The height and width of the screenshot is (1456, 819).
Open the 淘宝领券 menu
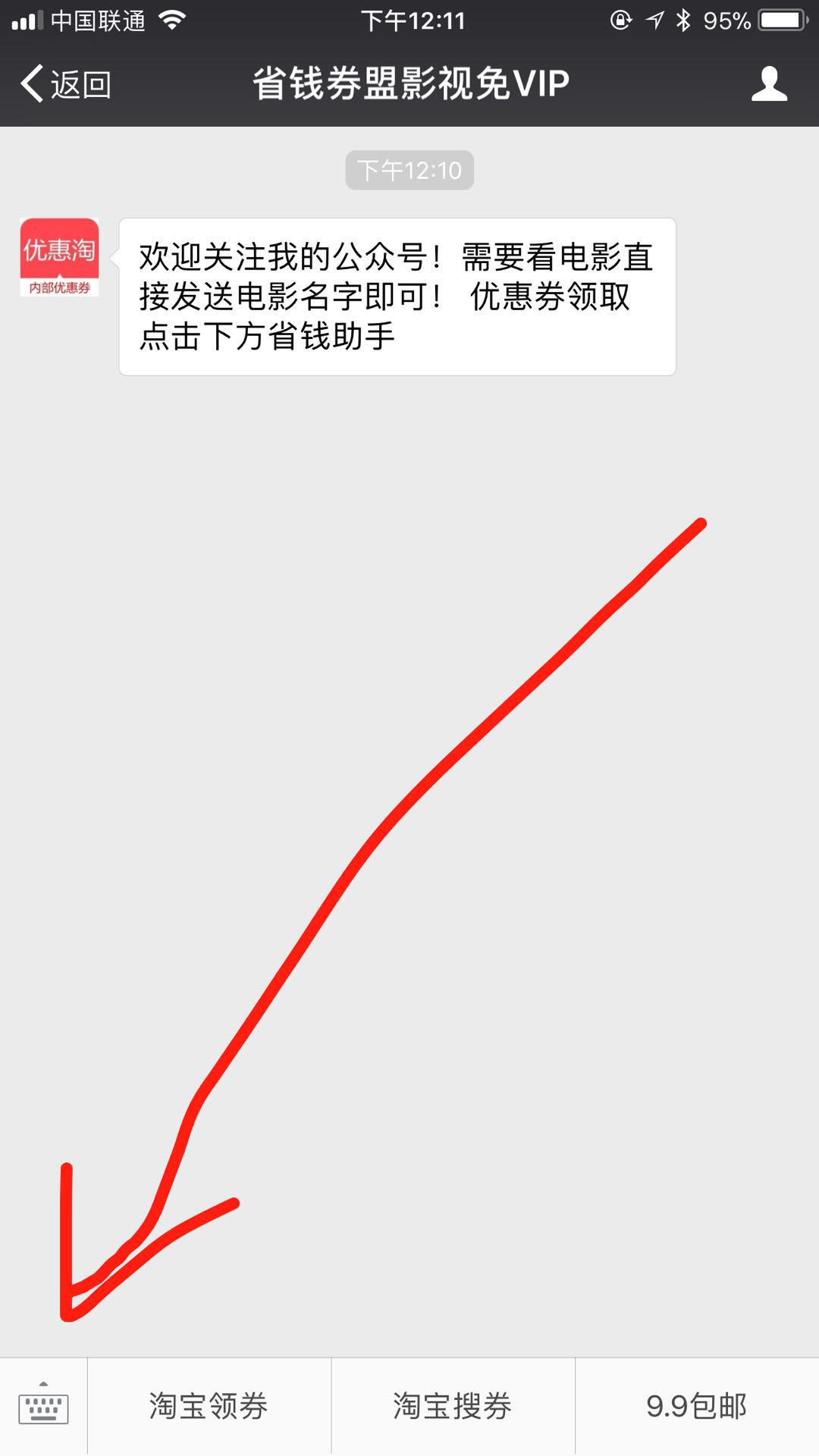click(210, 1407)
